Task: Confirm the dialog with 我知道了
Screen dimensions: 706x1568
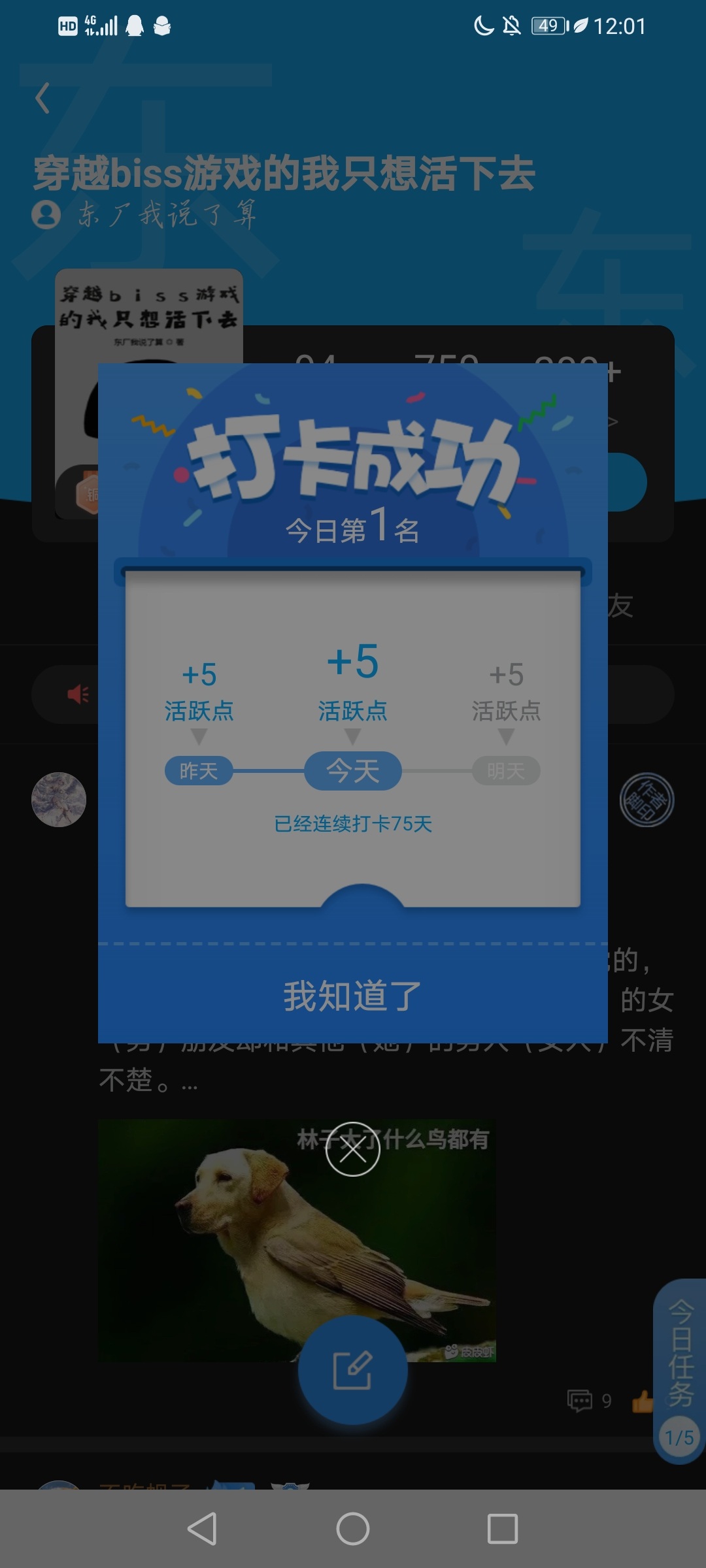Action: click(353, 996)
